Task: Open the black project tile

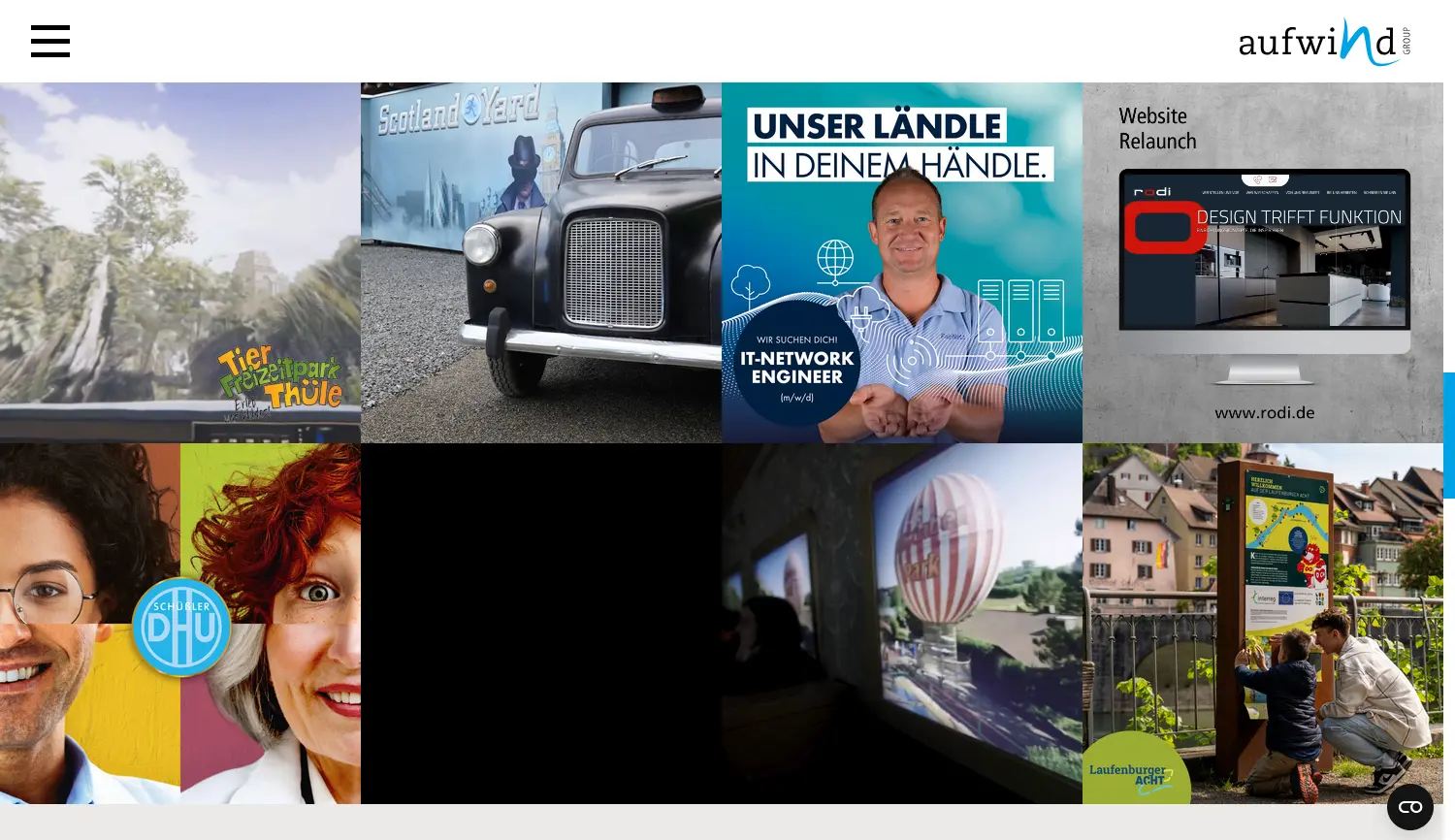Action: 541,624
